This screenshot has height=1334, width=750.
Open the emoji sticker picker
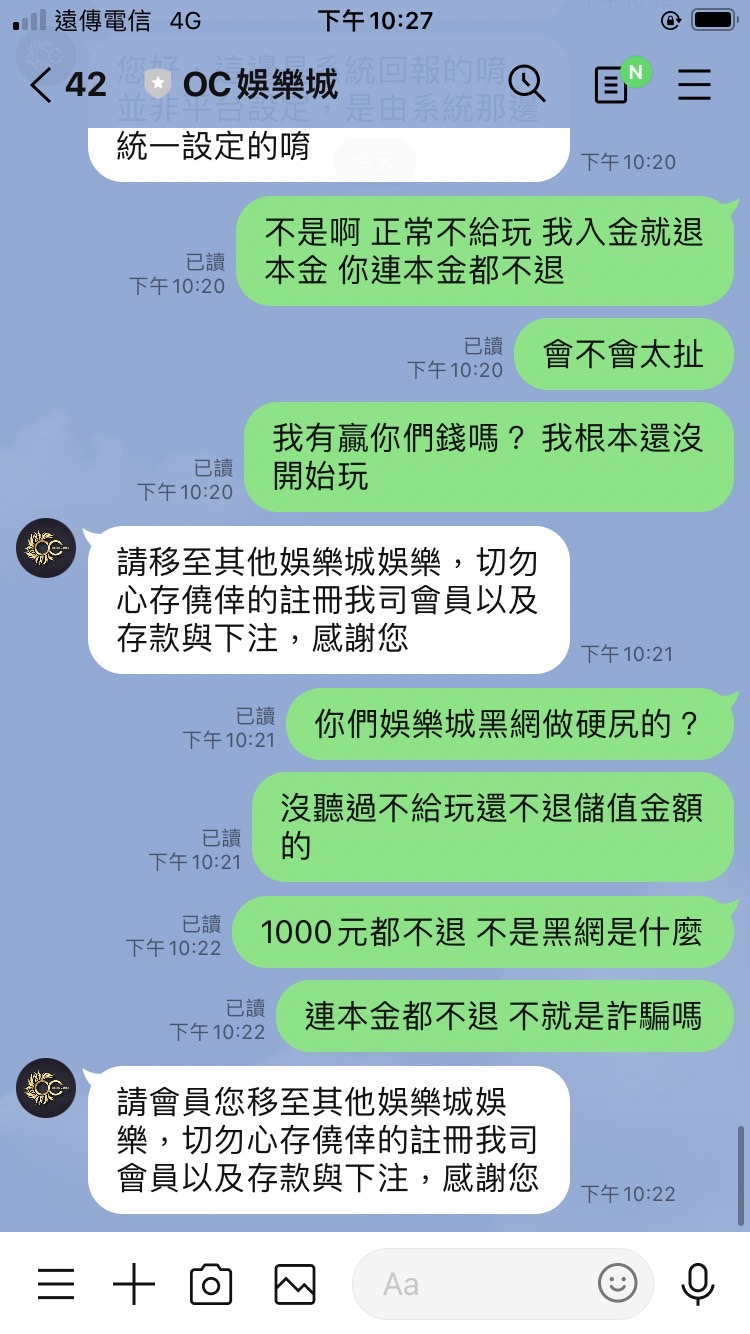[x=617, y=1283]
